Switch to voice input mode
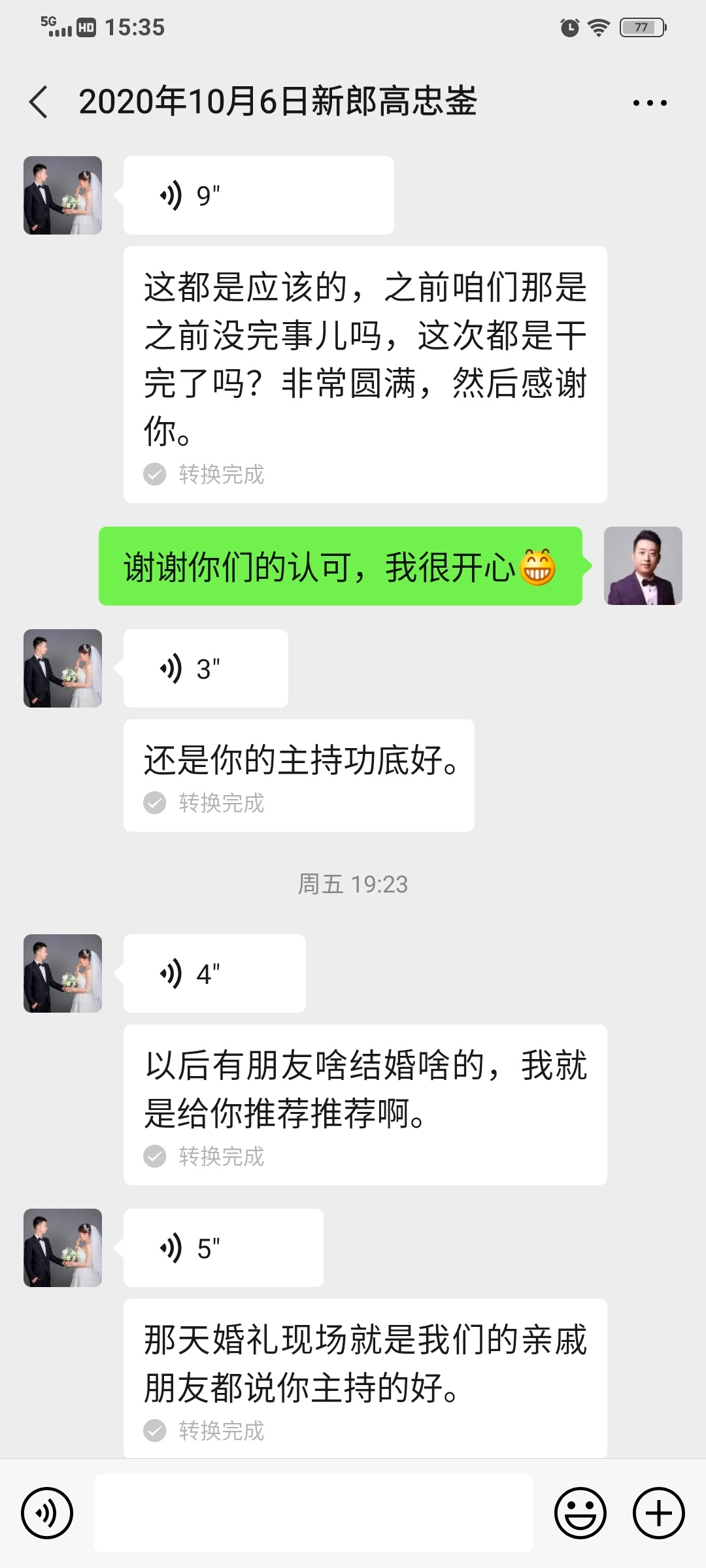 pyautogui.click(x=47, y=1512)
